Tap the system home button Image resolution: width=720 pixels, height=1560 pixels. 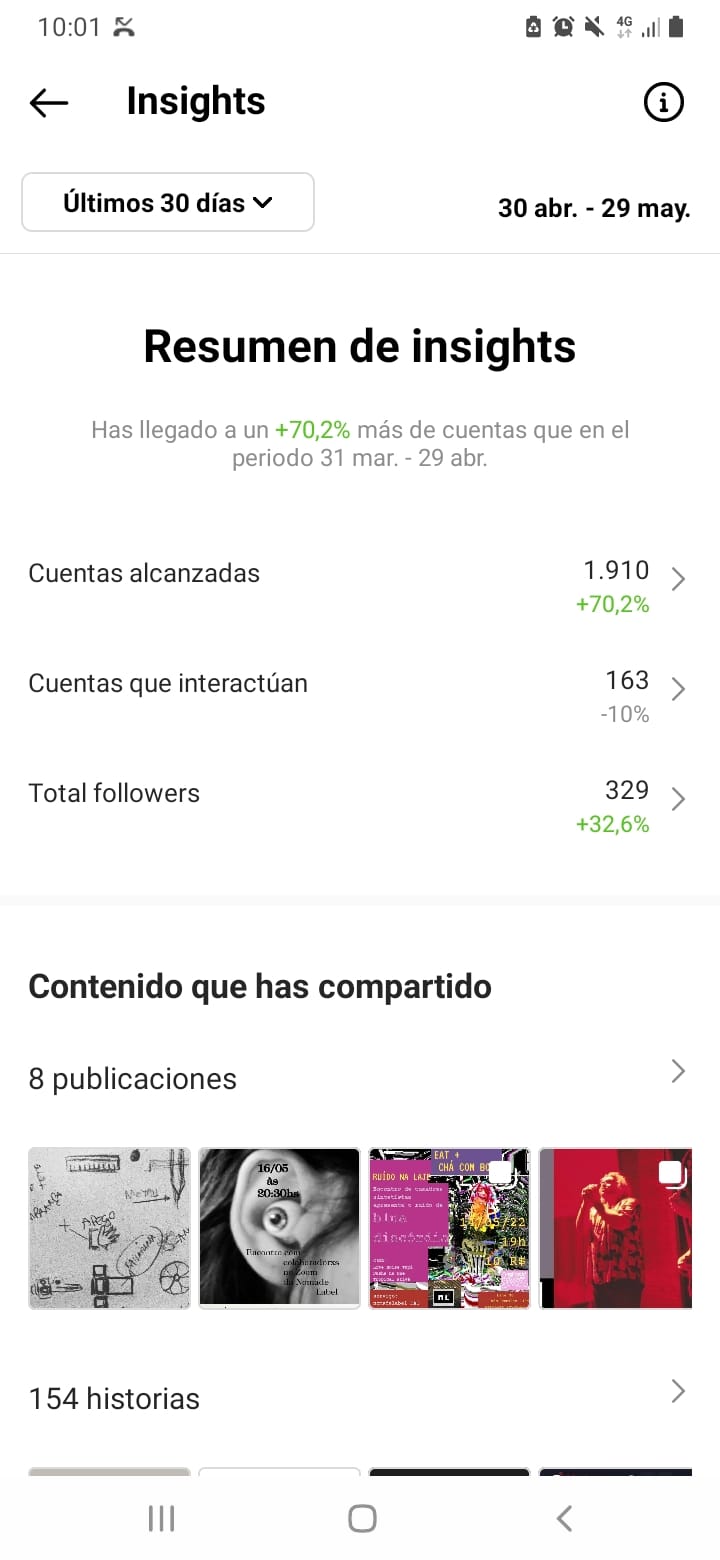361,1518
